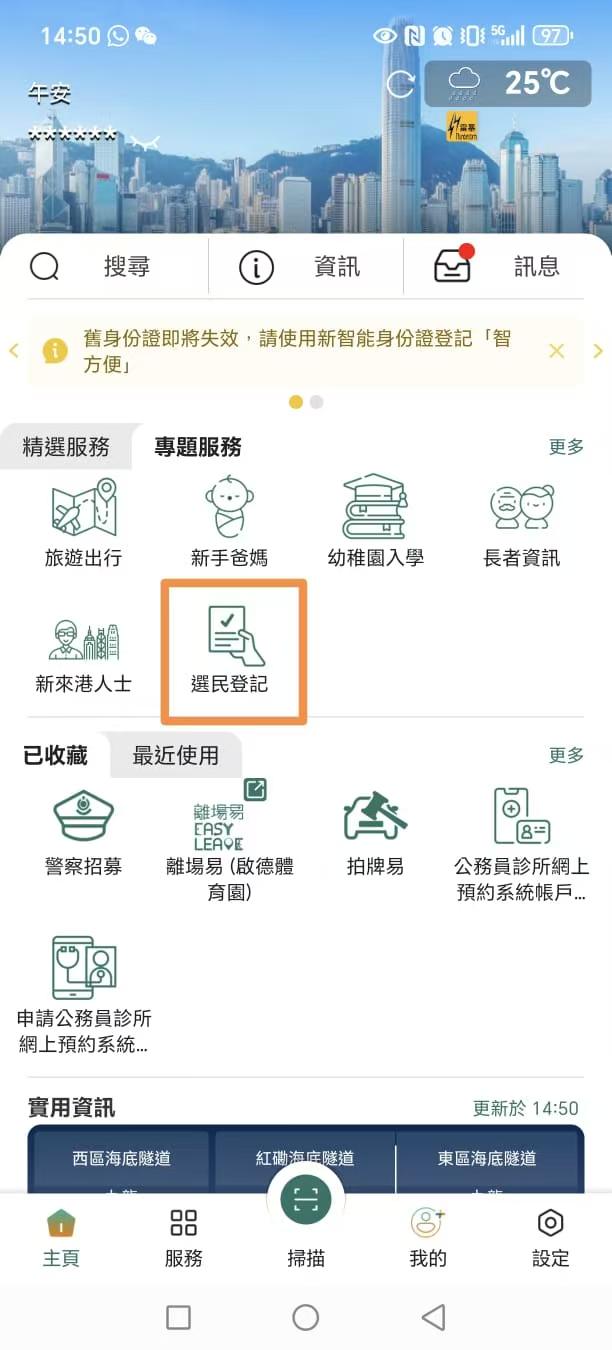Refresh the weather reading

(400, 85)
